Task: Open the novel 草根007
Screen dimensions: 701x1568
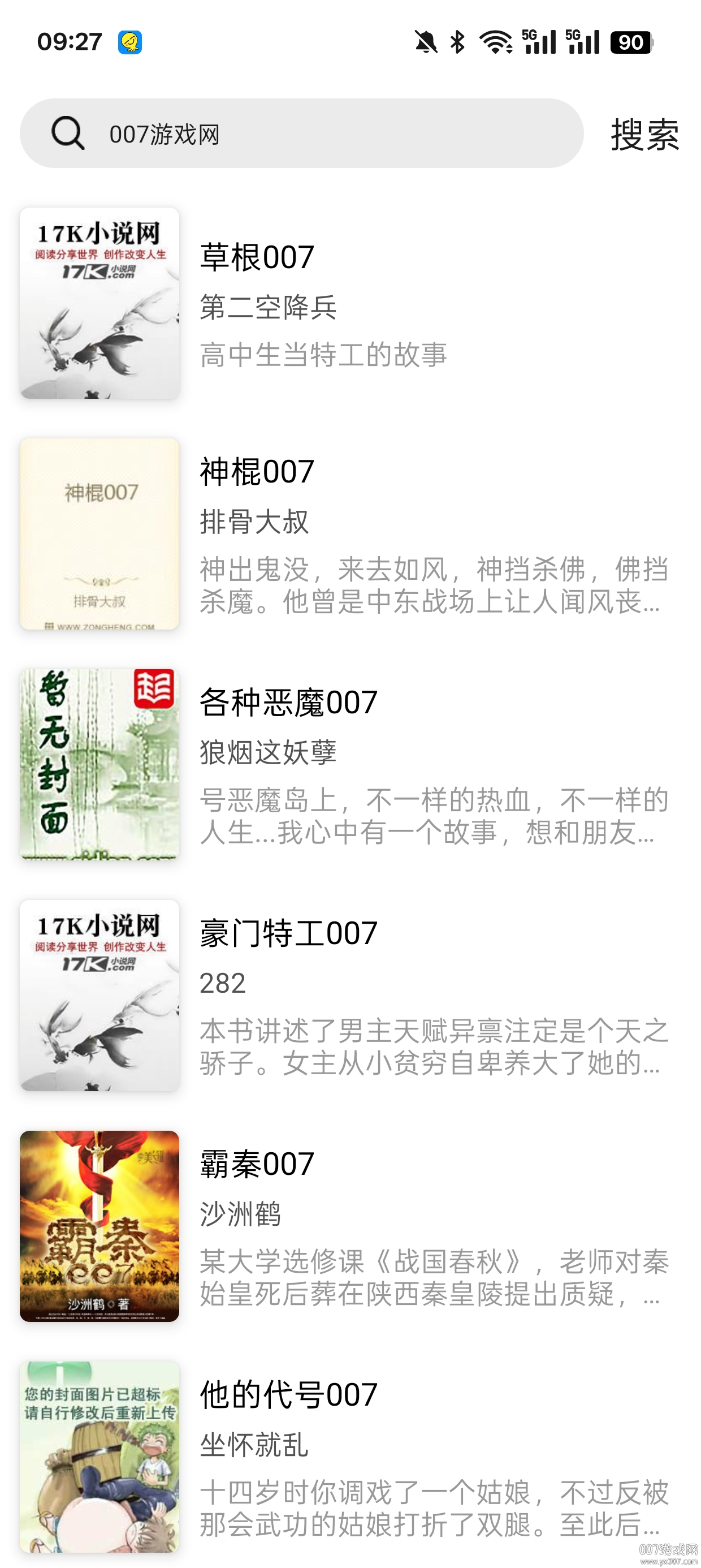Action: pyautogui.click(x=256, y=257)
